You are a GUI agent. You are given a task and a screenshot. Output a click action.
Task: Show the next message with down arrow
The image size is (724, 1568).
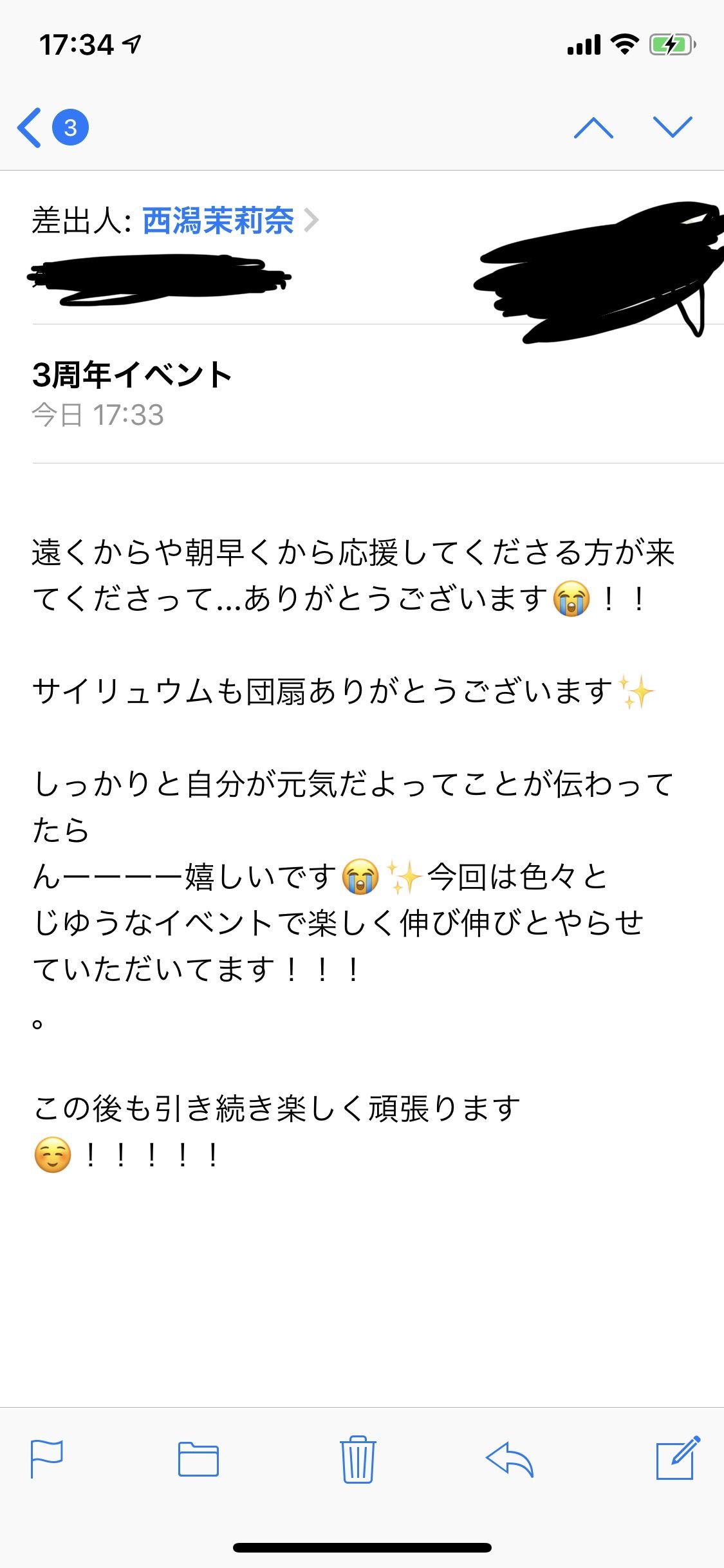pyautogui.click(x=673, y=127)
